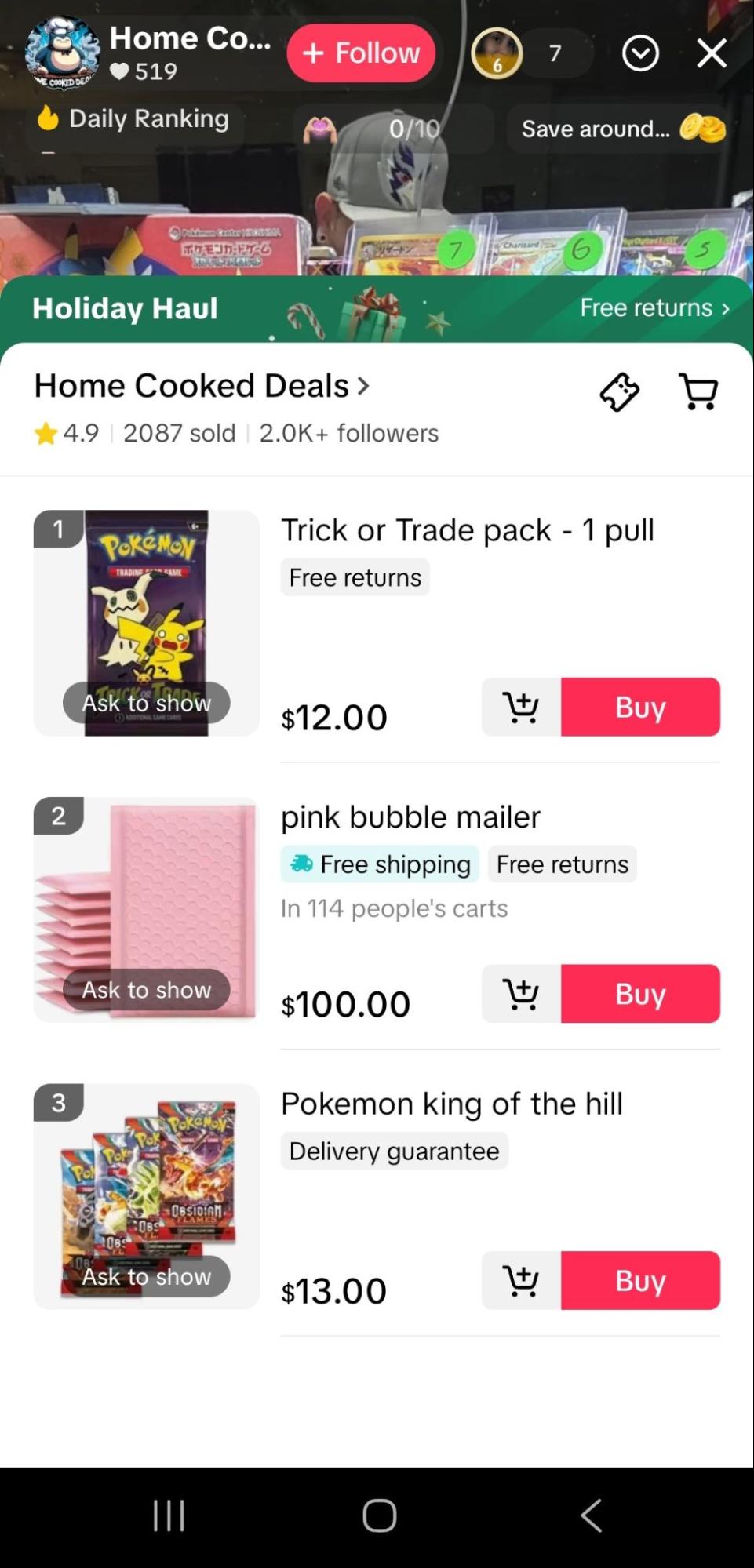Open the shopping cart icon
754x1568 pixels.
pyautogui.click(x=697, y=391)
